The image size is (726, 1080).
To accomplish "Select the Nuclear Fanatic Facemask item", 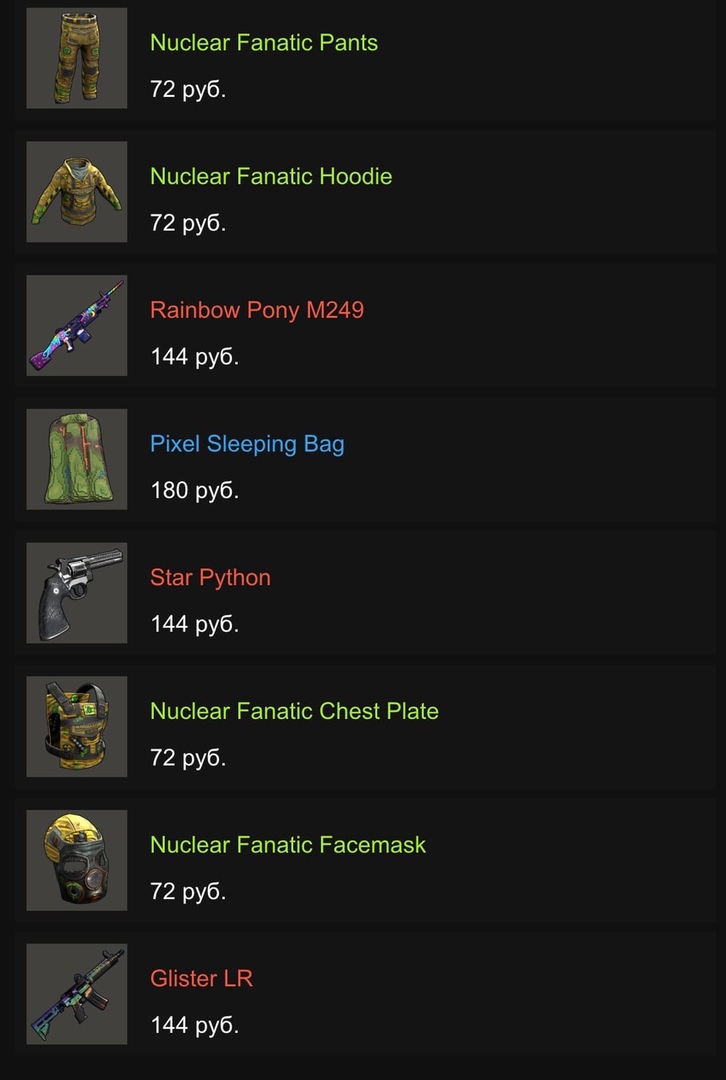I will (x=288, y=845).
